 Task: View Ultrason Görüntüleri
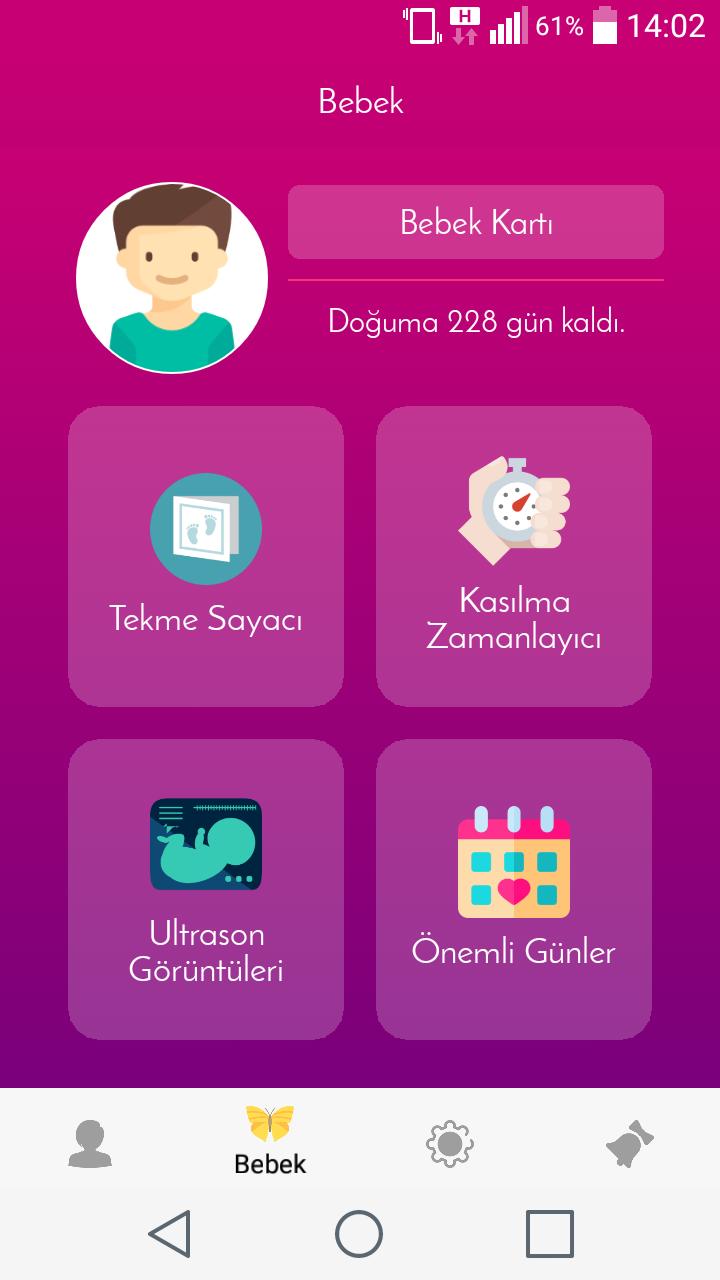click(x=206, y=889)
